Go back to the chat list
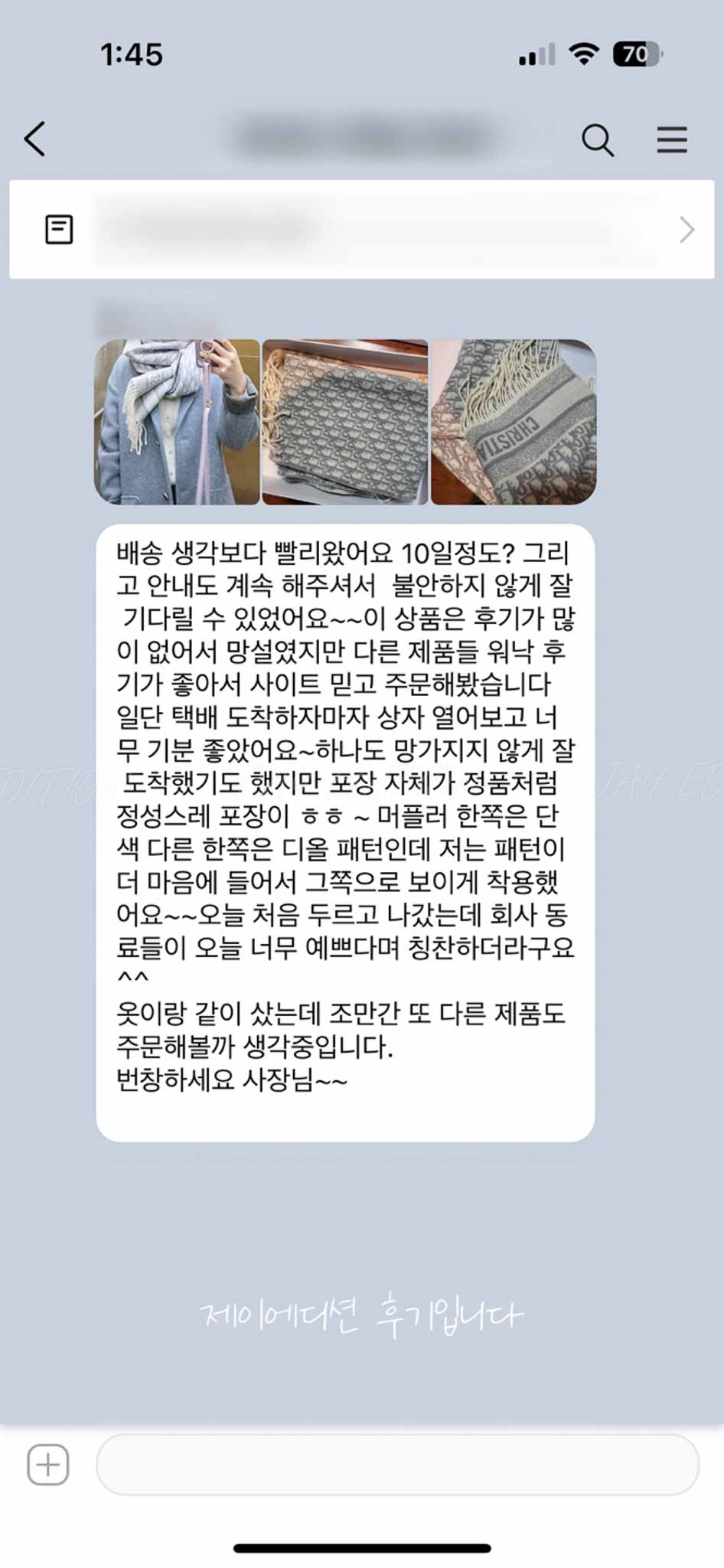The image size is (724, 1568). click(x=35, y=139)
